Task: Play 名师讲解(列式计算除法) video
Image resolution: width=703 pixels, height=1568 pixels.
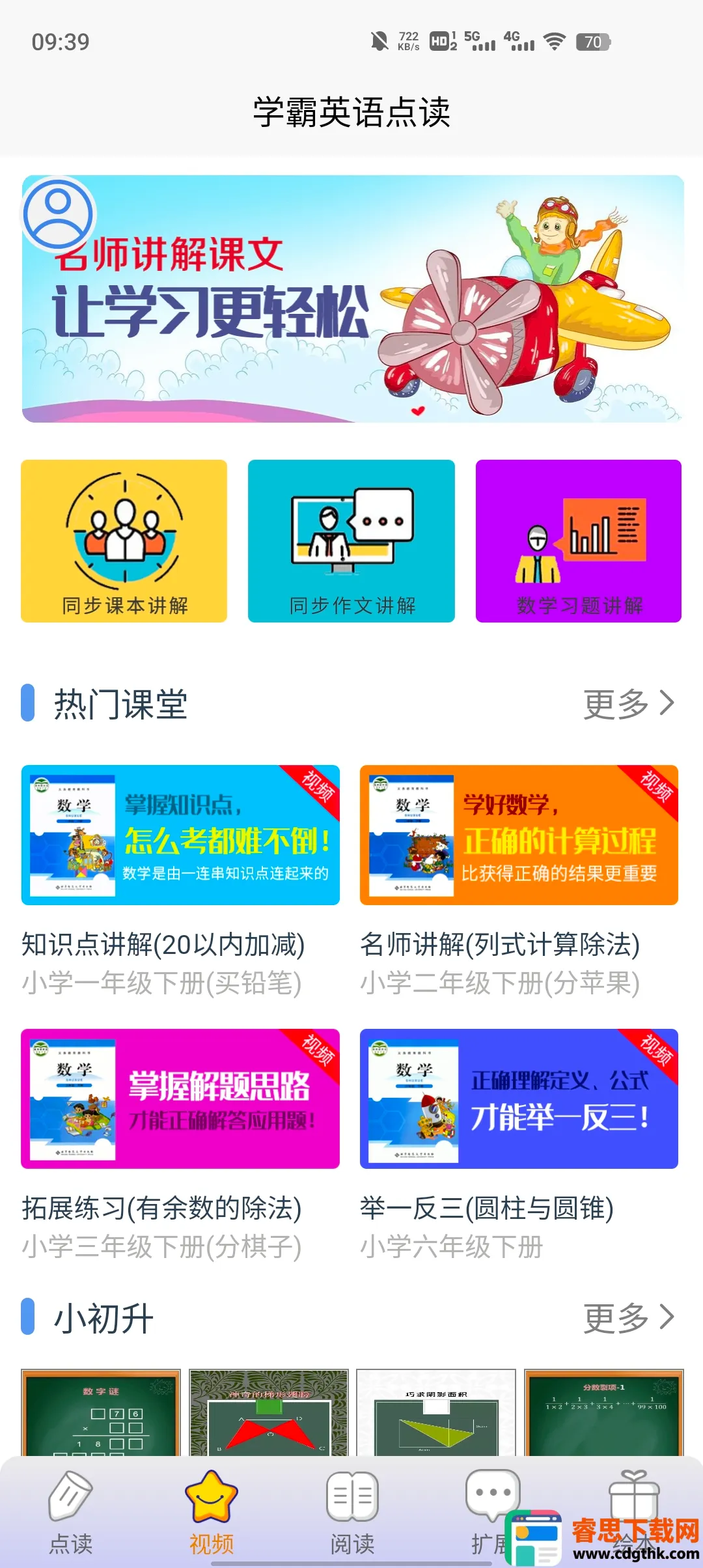Action: pyautogui.click(x=519, y=835)
